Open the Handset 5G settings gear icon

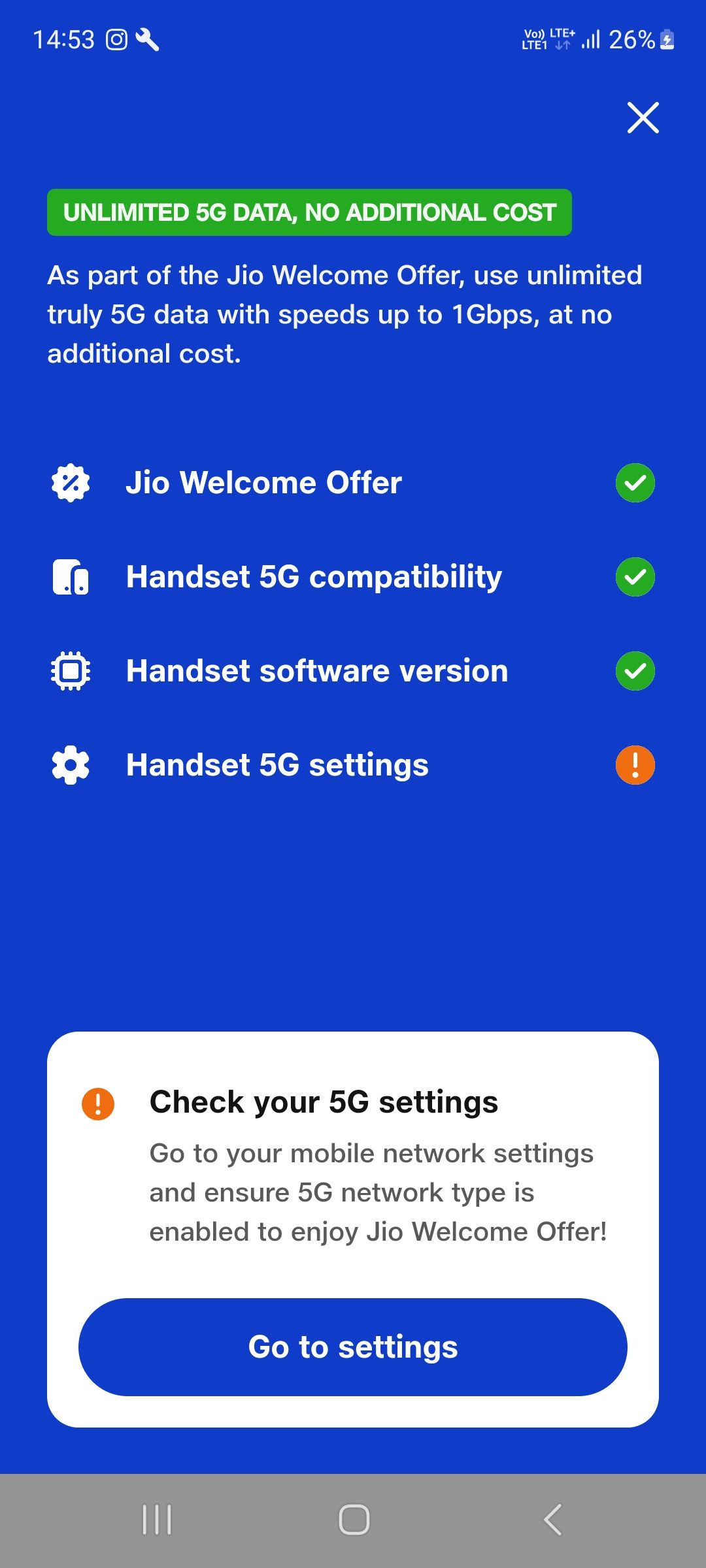[70, 764]
